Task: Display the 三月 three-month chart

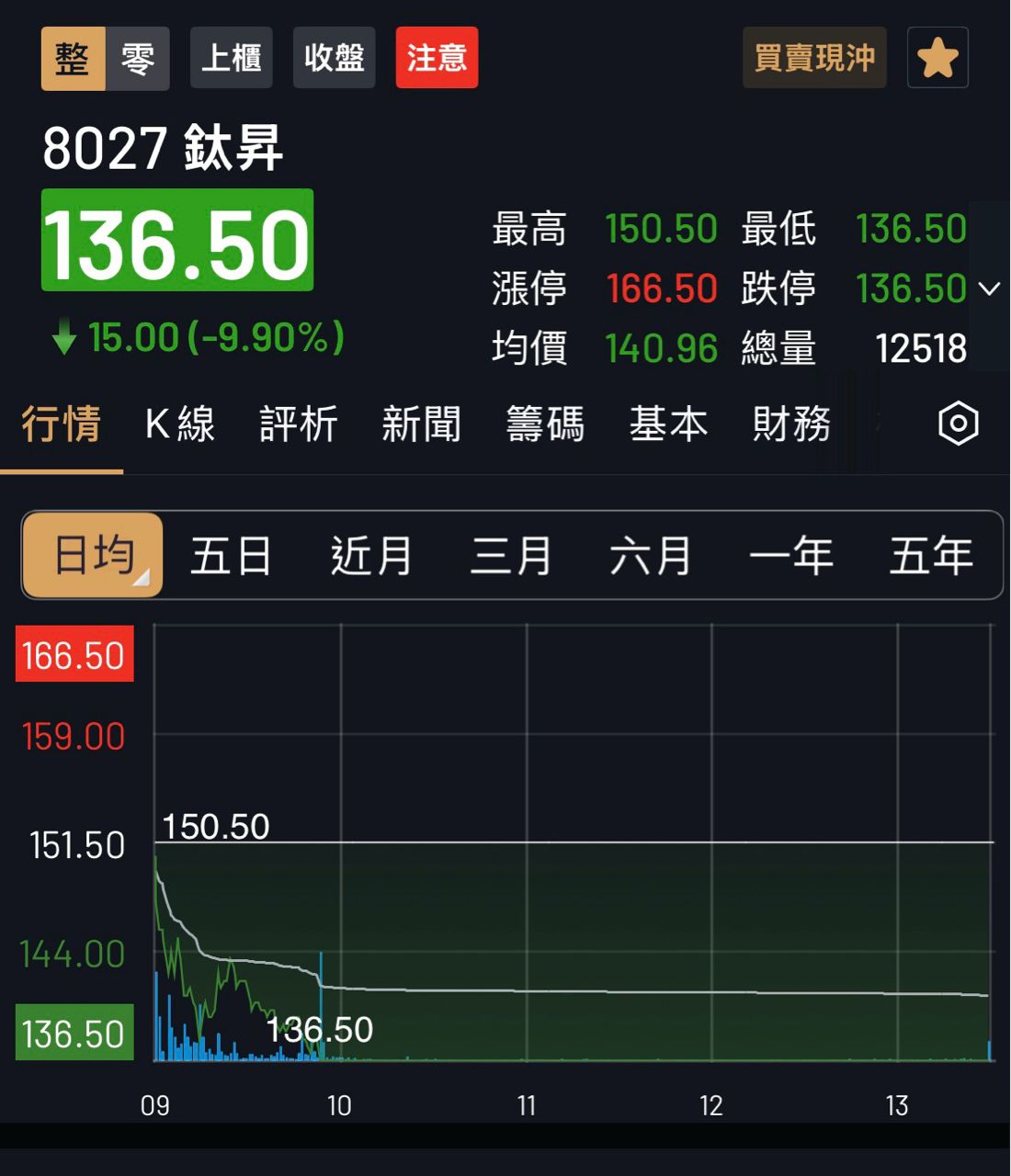Action: [511, 556]
